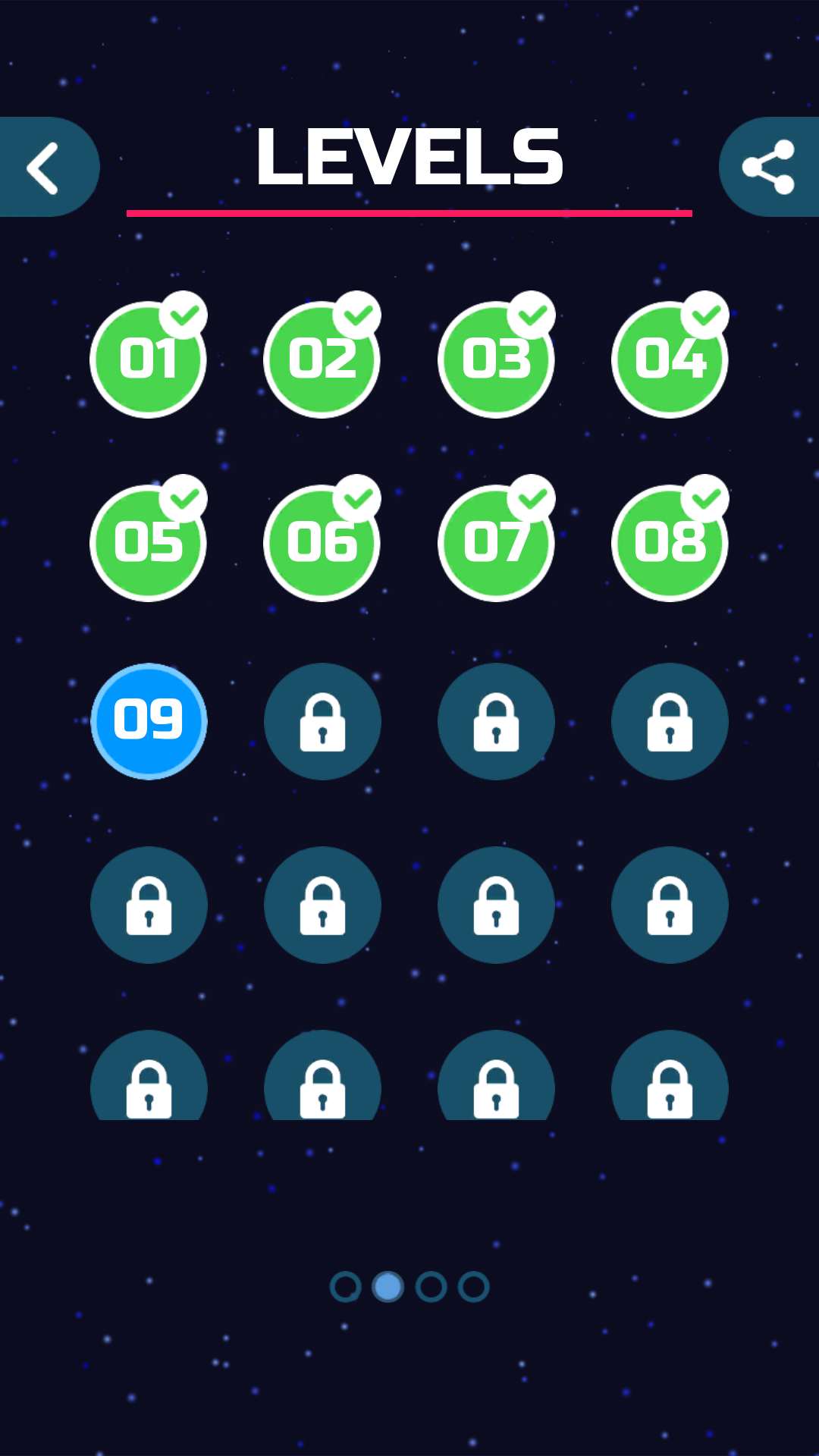Play level 09, the highlighted blue level
819x1456 pixels.
[149, 722]
